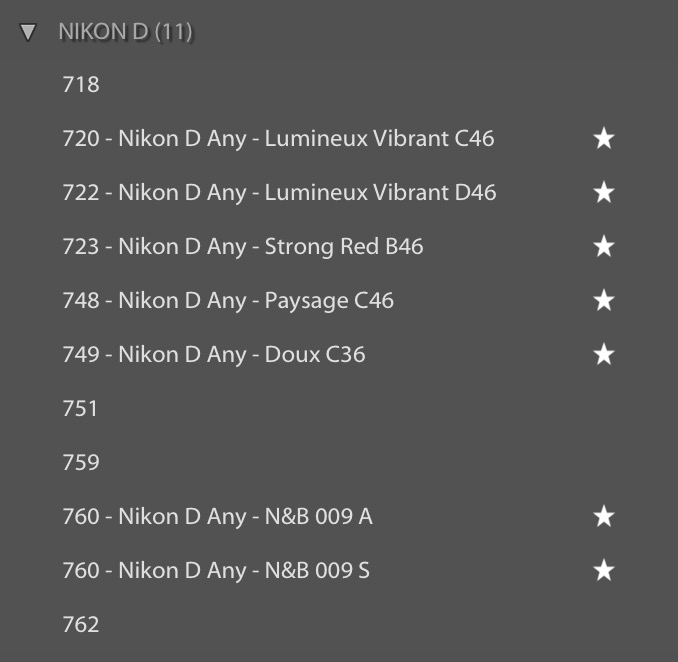
Task: Select preset 762
Action: pyautogui.click(x=81, y=625)
